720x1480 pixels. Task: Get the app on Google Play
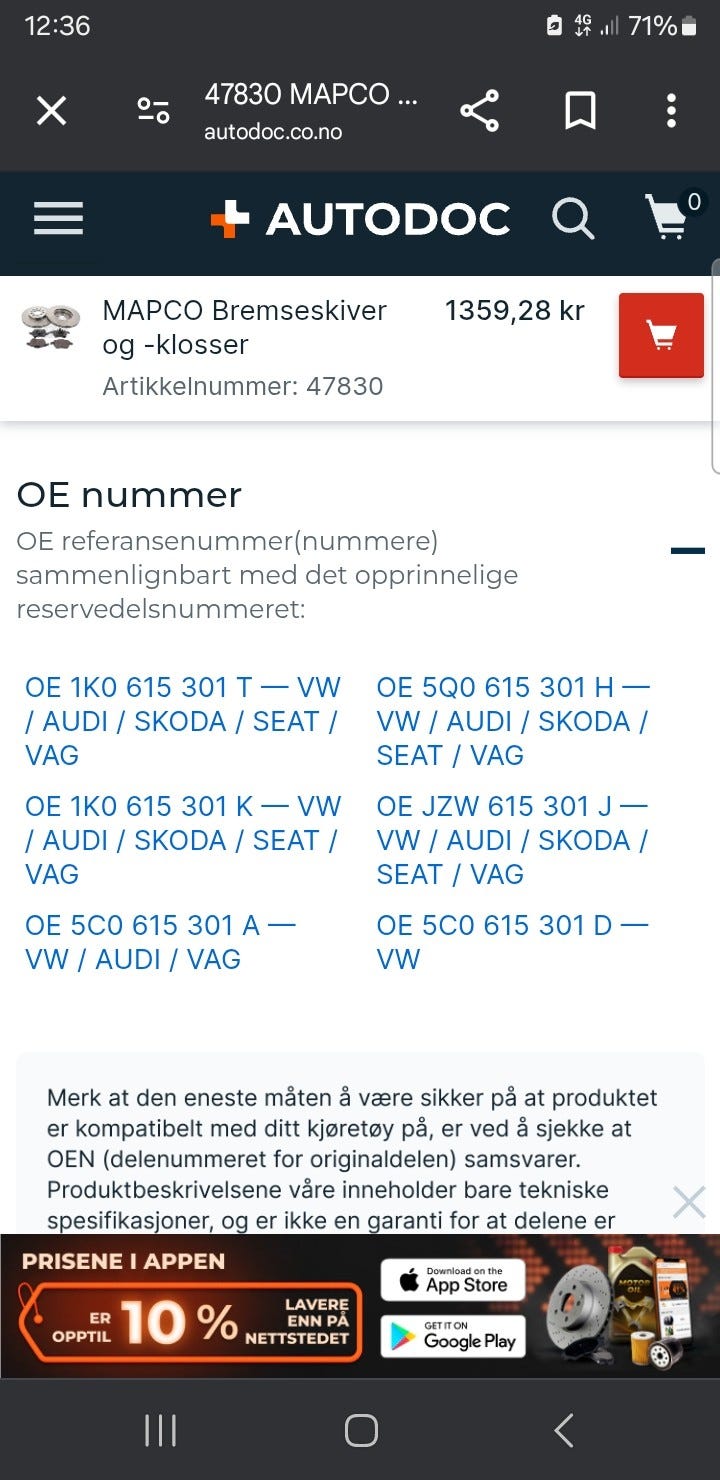pos(453,1336)
